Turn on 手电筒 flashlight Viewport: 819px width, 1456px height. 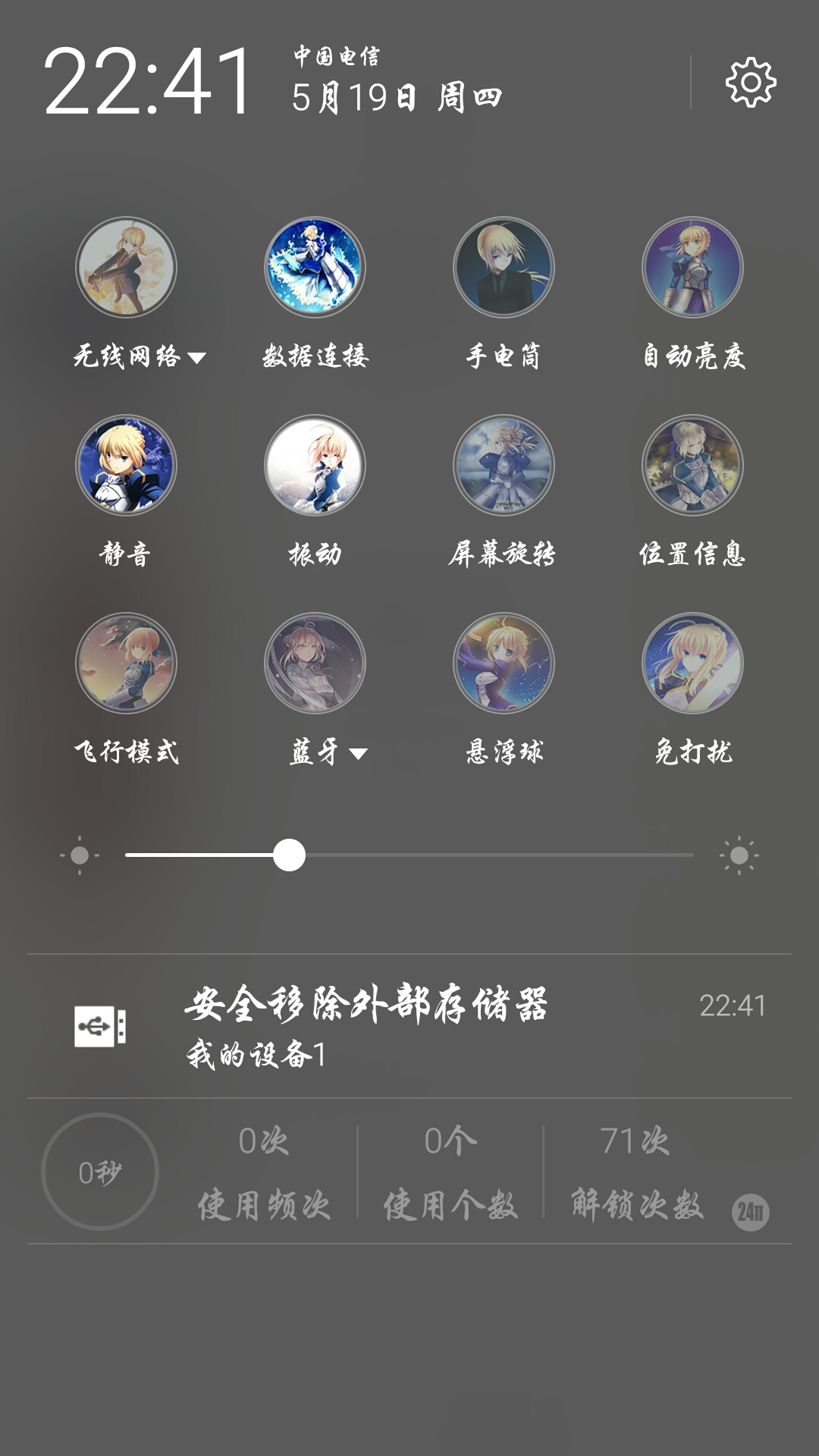tap(504, 268)
